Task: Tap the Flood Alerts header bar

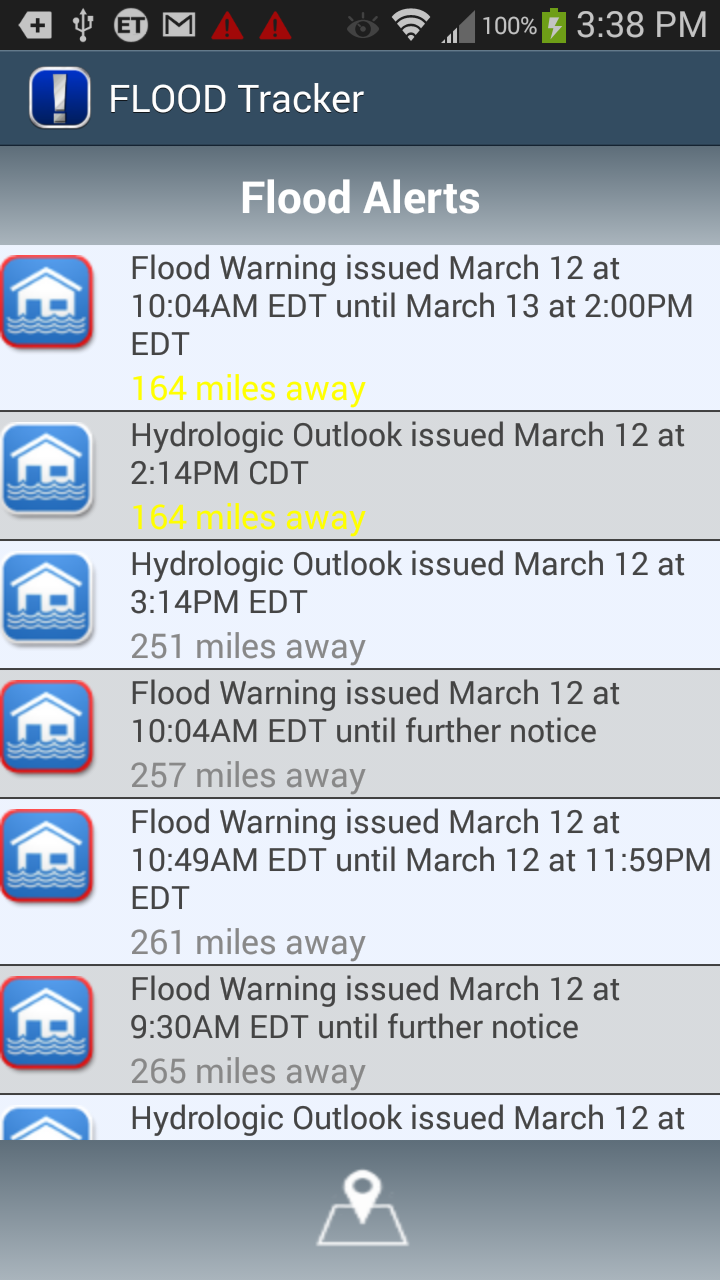Action: point(360,197)
